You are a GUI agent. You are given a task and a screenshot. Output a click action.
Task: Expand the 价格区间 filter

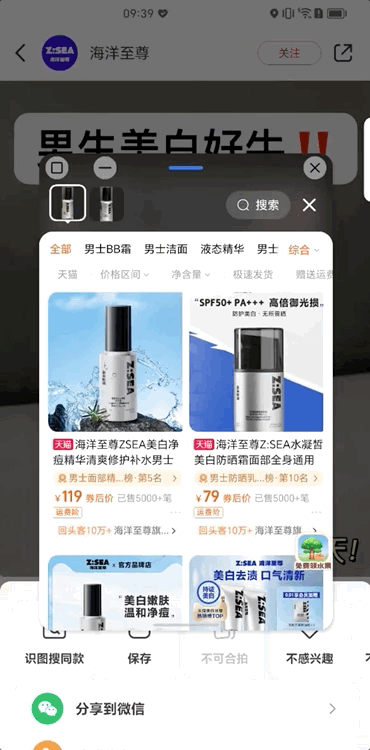(125, 275)
